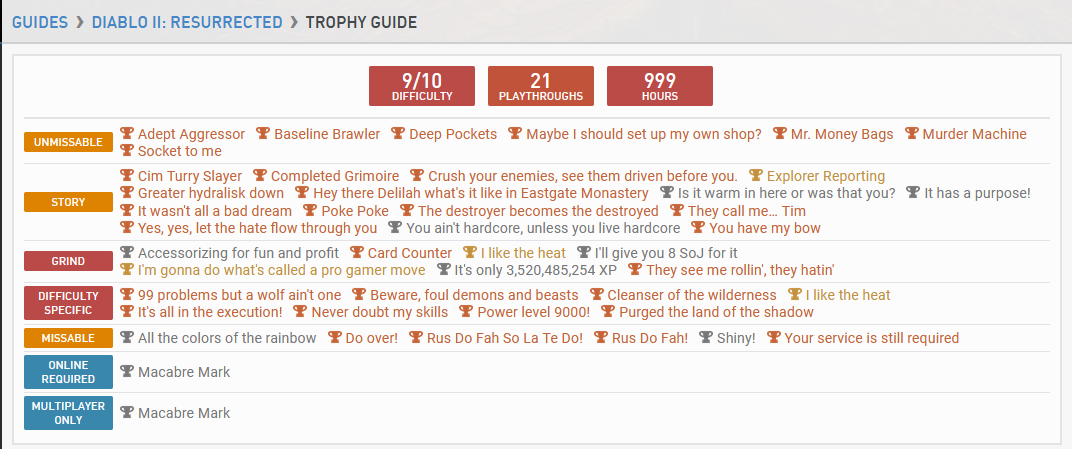Open You have my bow trophy
This screenshot has width=1072, height=449.
pyautogui.click(x=756, y=228)
